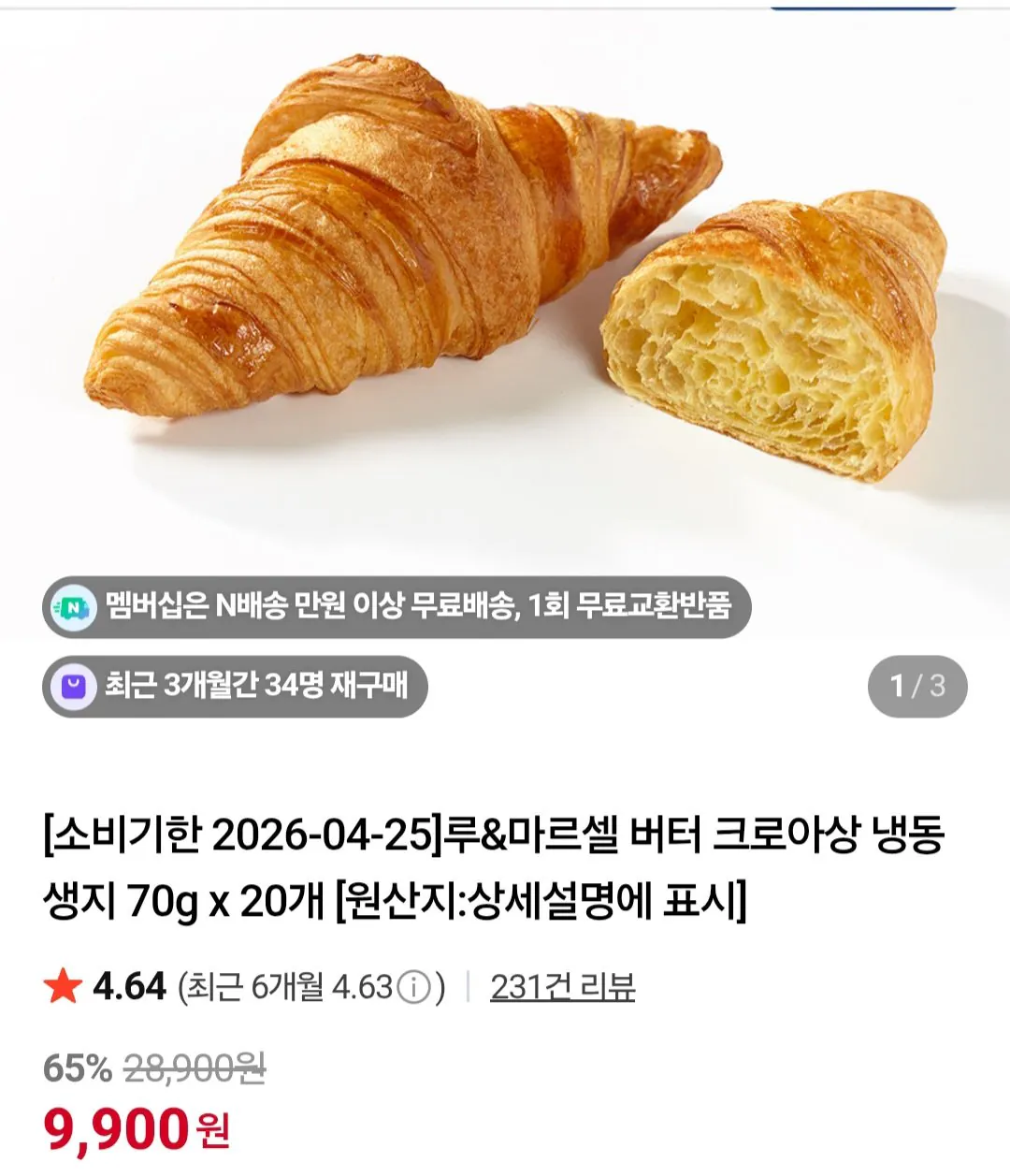1010x1176 pixels.
Task: Click the croissant product photo
Action: pyautogui.click(x=505, y=281)
